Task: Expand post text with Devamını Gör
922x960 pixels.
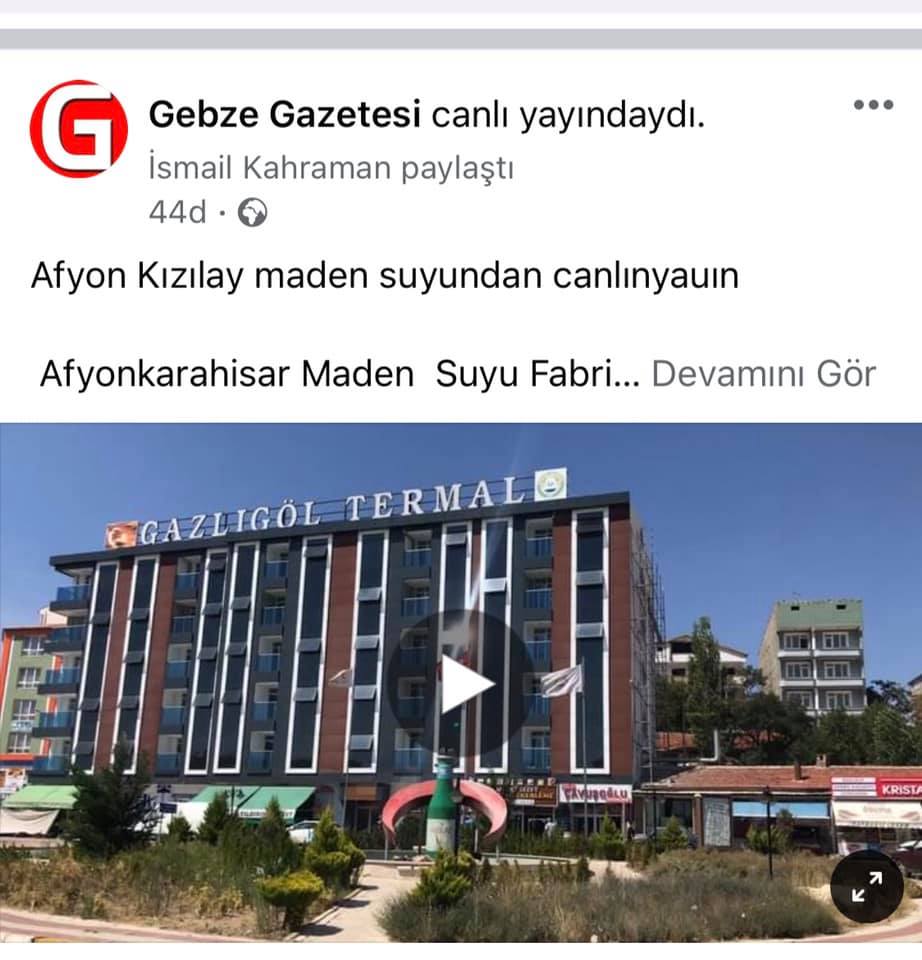Action: pos(763,374)
